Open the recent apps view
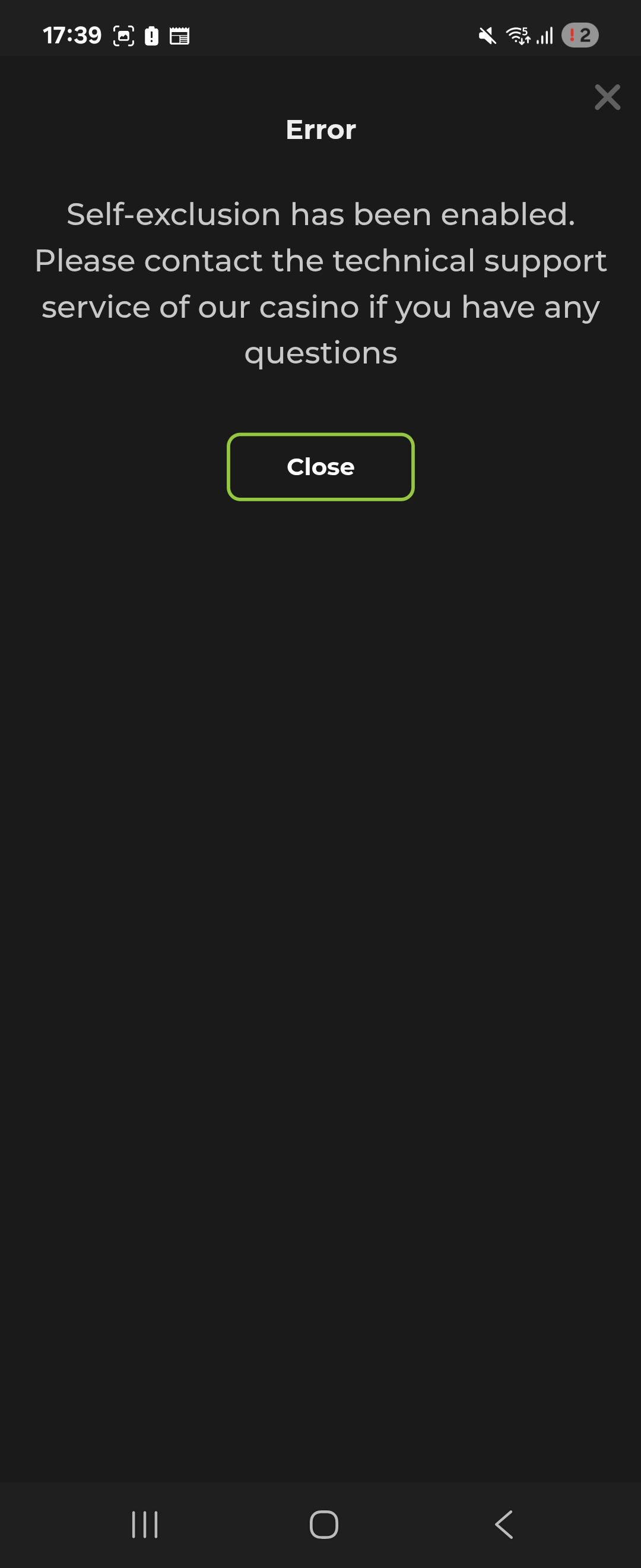 tap(145, 1524)
